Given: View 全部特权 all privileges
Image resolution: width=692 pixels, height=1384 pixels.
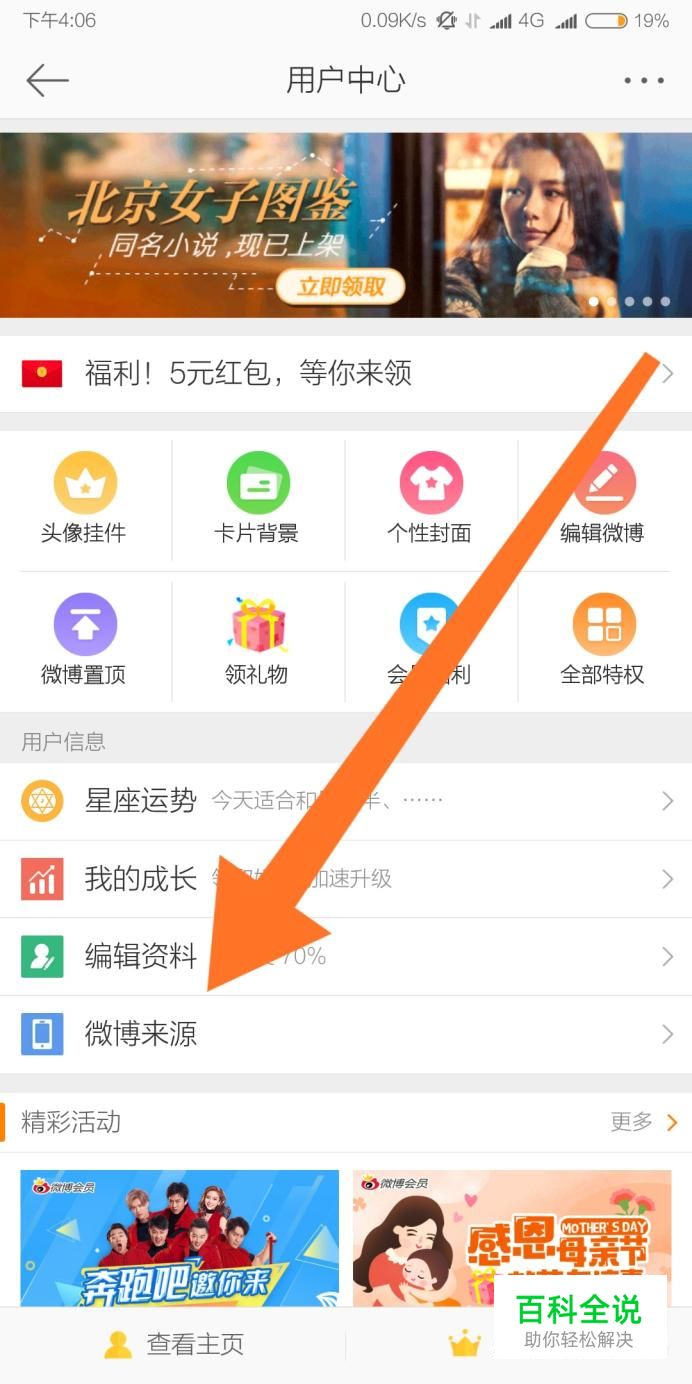Looking at the screenshot, I should coord(603,640).
